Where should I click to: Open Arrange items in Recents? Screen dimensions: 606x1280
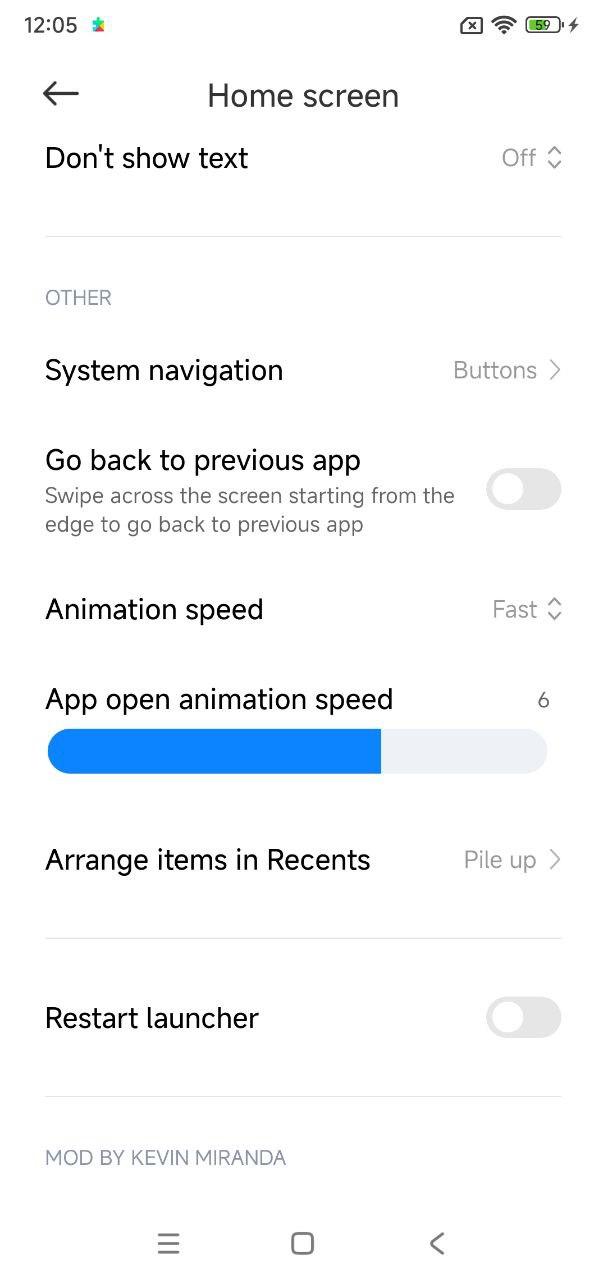point(303,860)
